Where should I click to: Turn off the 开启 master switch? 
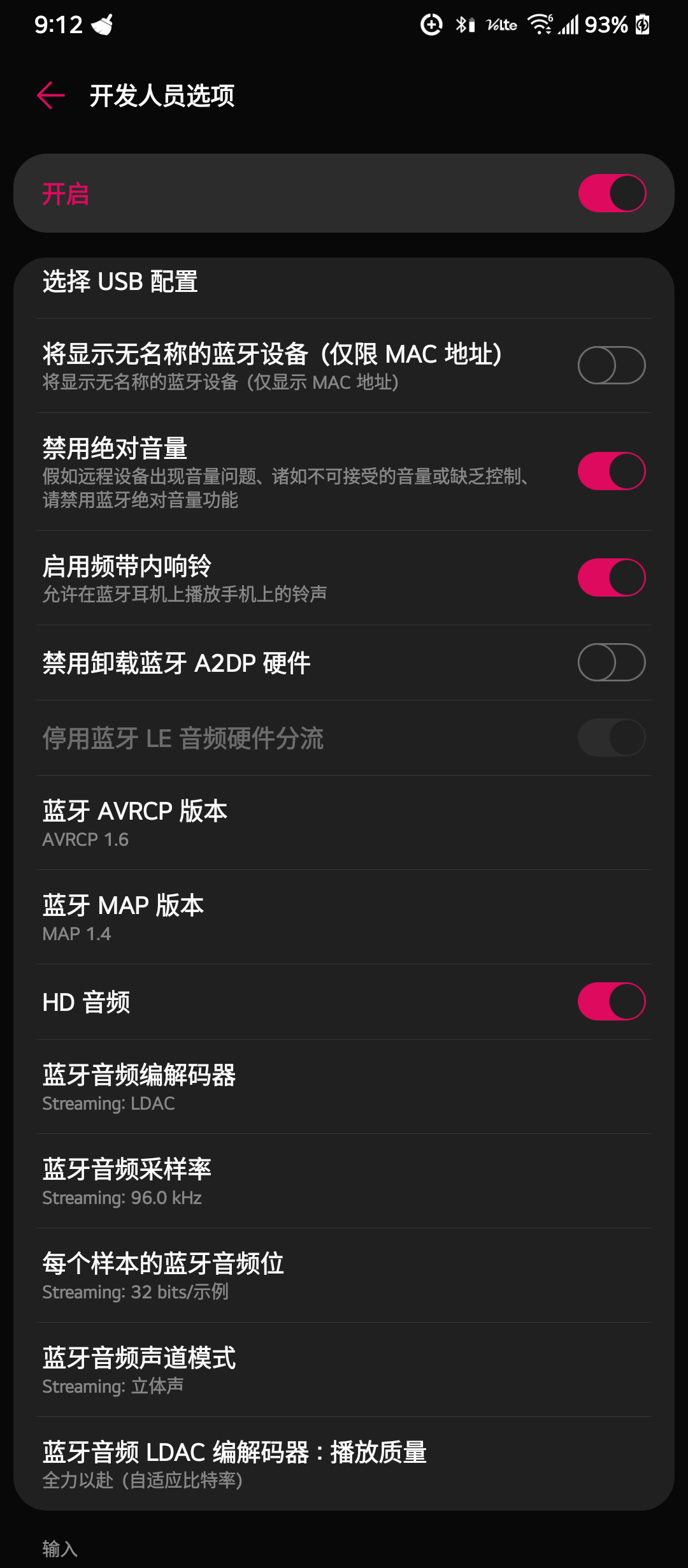tap(612, 193)
